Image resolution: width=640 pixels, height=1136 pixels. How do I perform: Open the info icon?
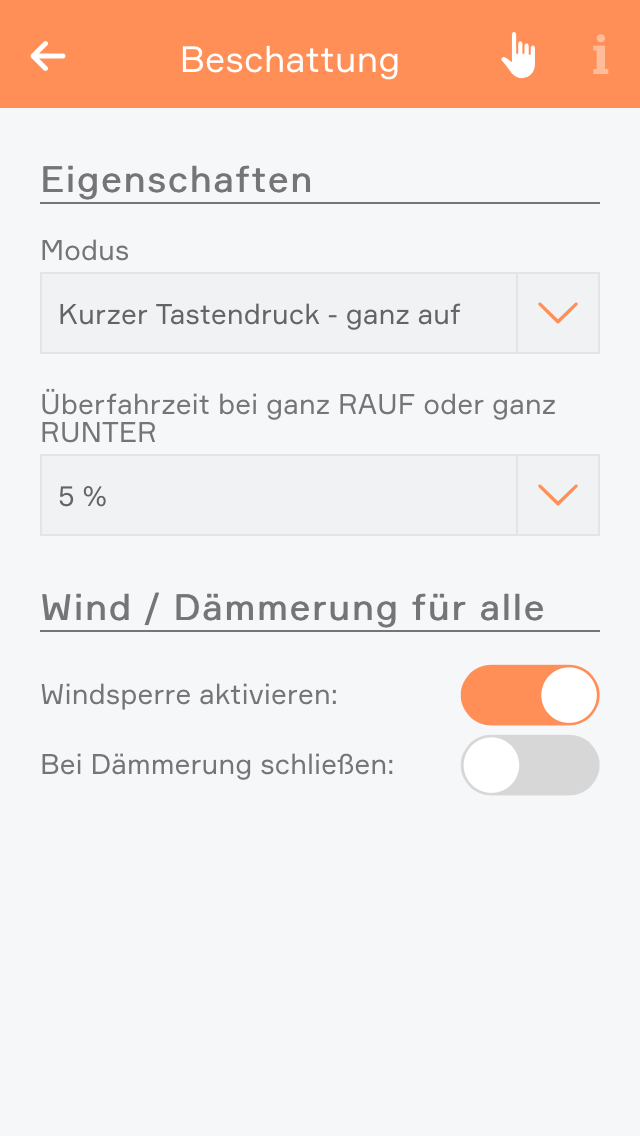[600, 56]
